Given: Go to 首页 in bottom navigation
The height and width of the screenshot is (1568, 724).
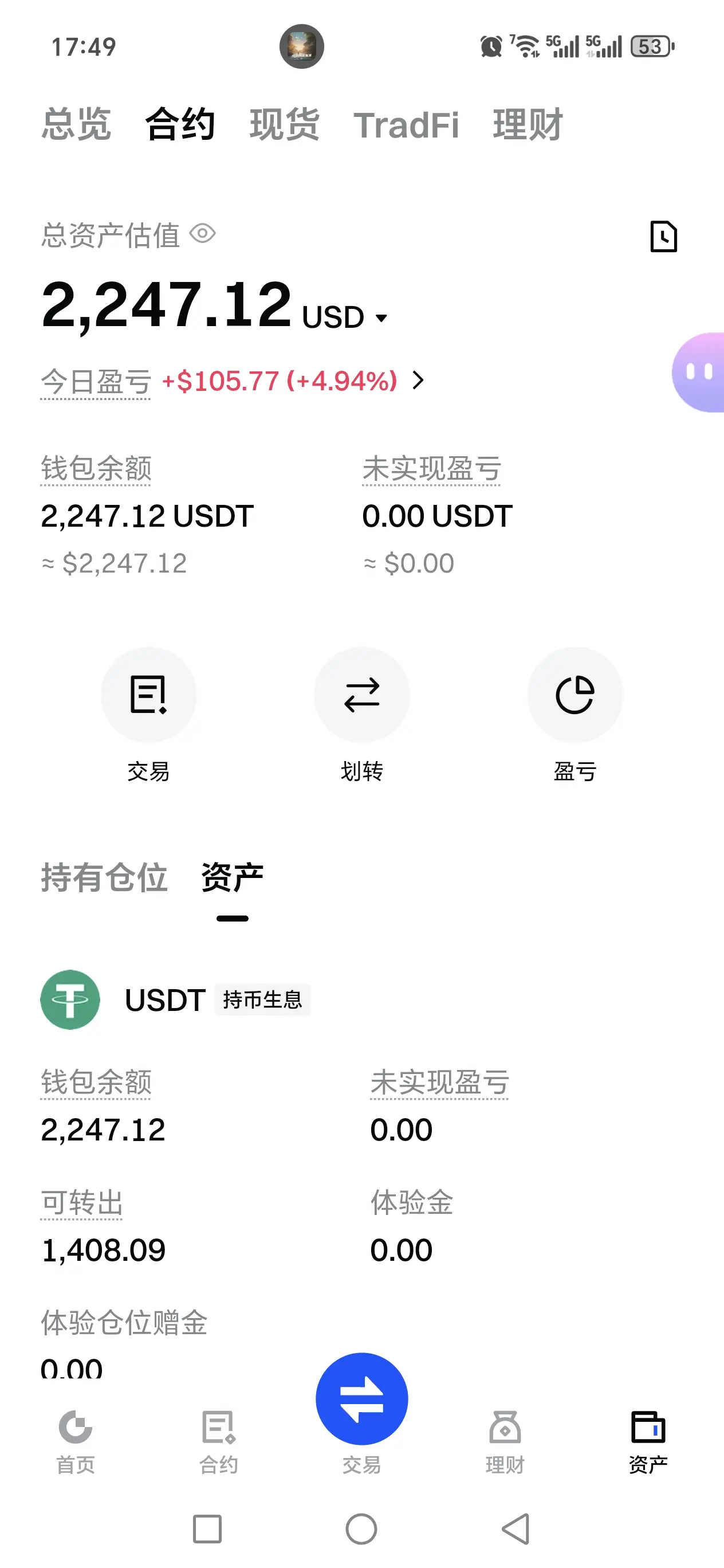Looking at the screenshot, I should [x=76, y=1441].
